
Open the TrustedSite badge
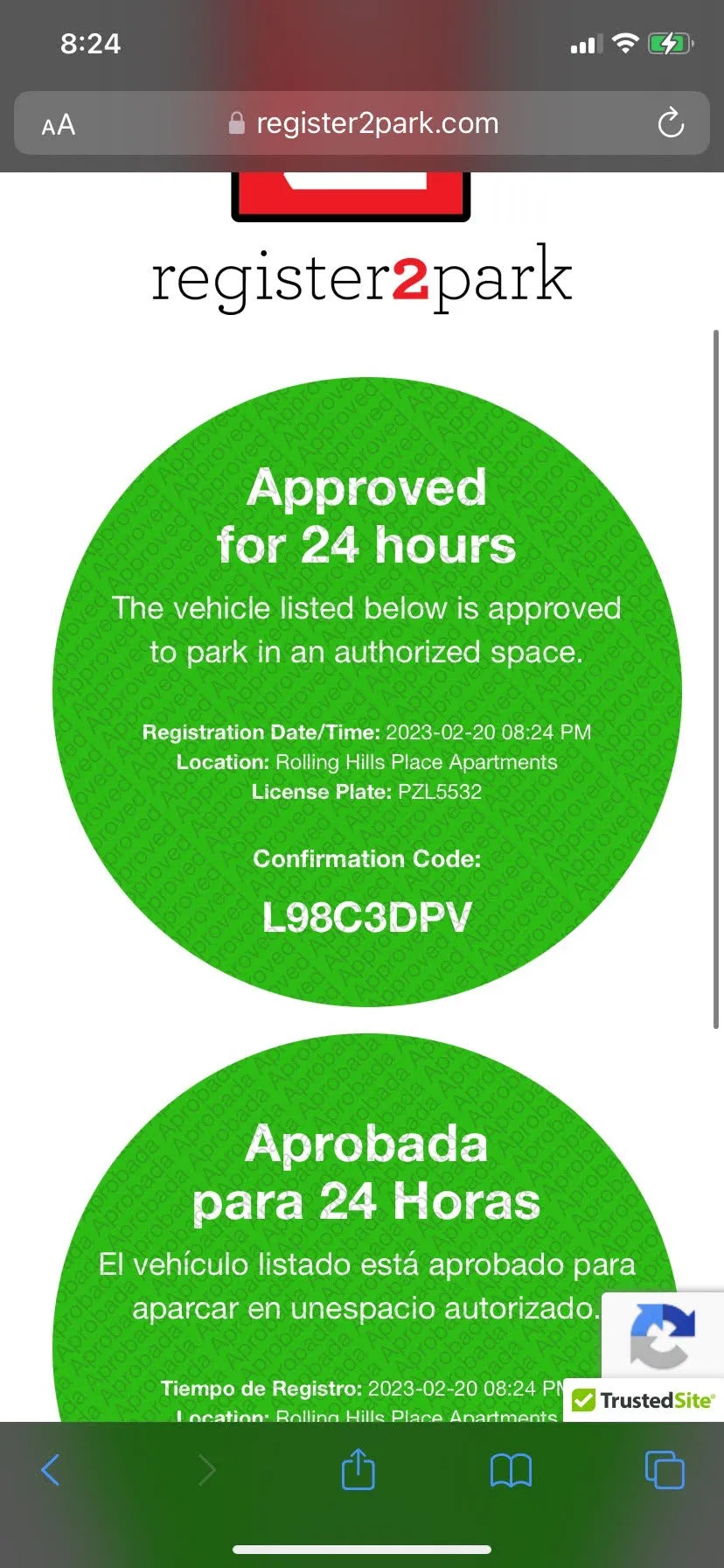pos(644,1400)
